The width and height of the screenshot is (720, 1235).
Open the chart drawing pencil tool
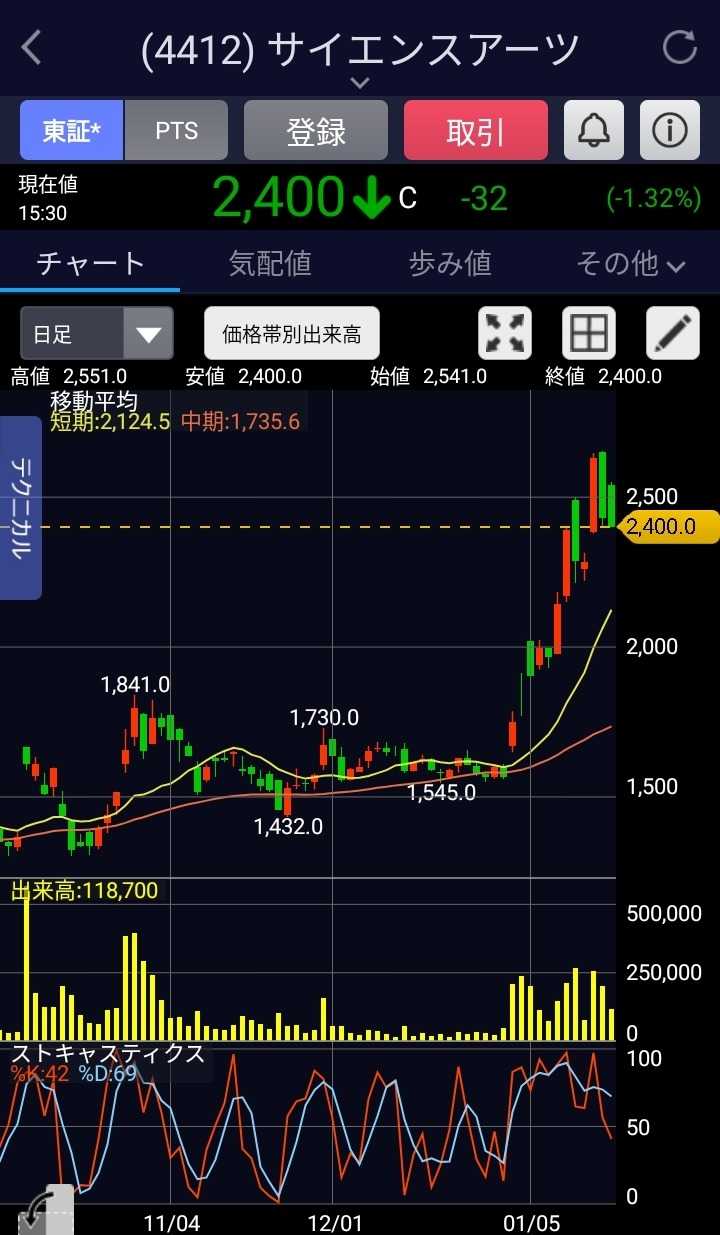tap(673, 333)
